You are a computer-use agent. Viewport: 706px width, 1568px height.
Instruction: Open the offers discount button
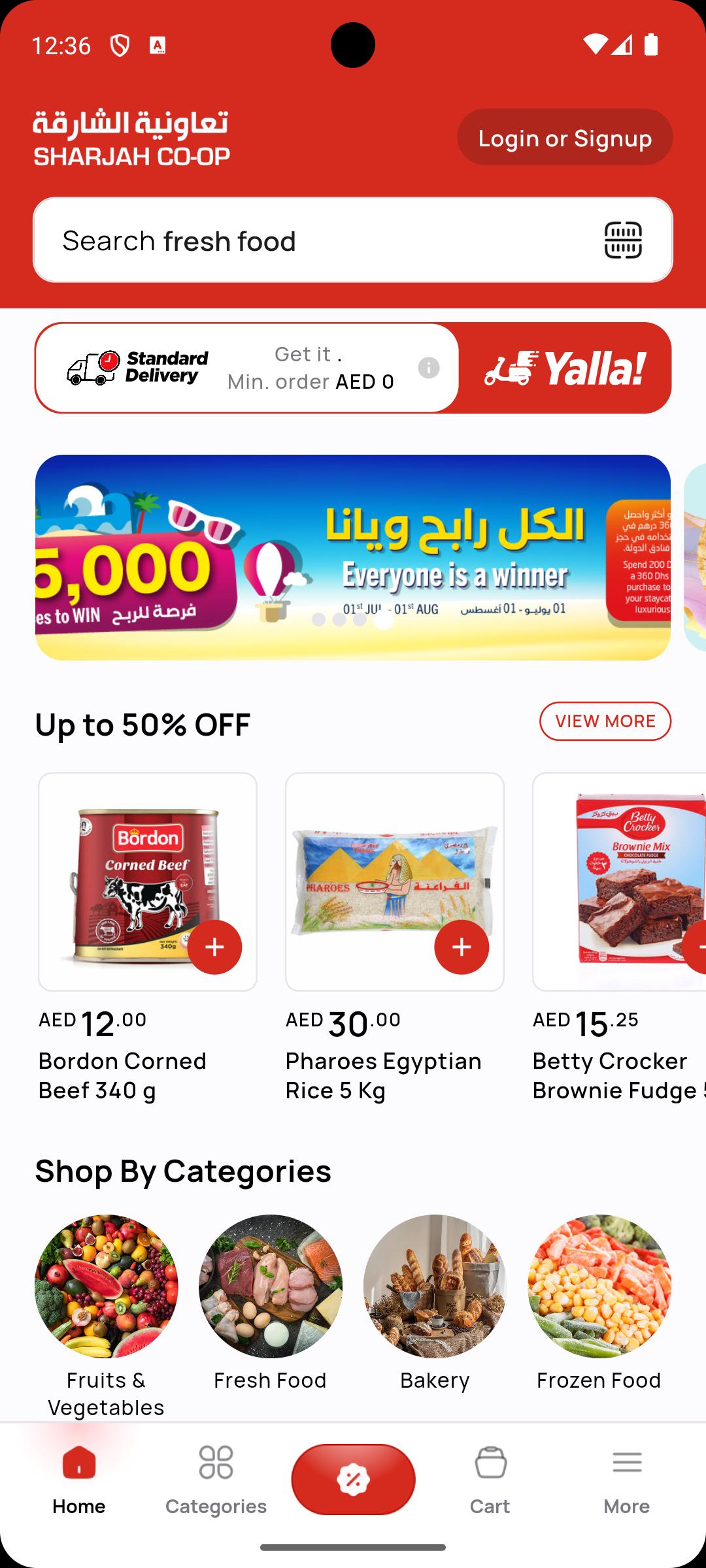[x=353, y=1479]
